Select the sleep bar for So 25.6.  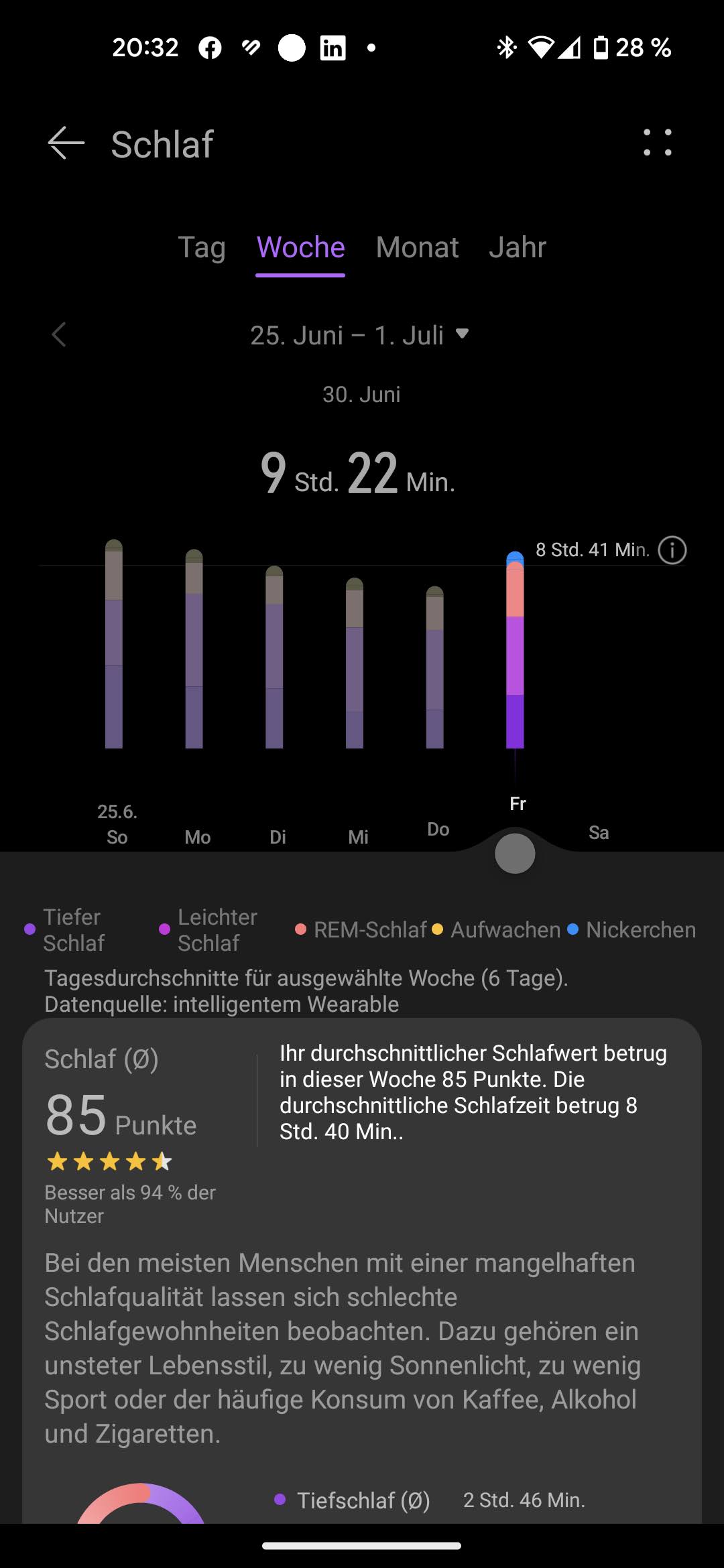pos(114,643)
